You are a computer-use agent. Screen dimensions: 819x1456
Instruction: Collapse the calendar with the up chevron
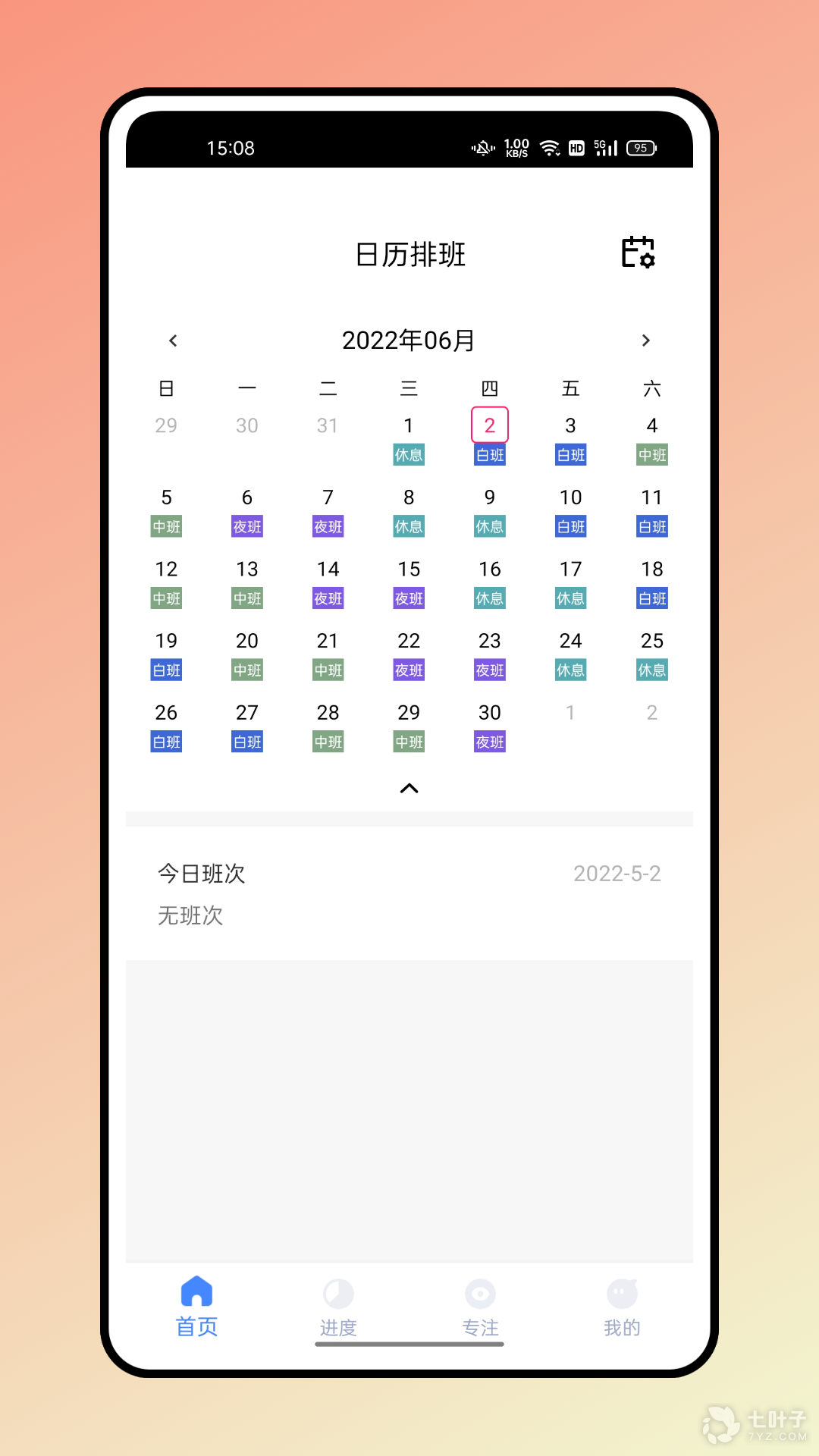click(409, 789)
